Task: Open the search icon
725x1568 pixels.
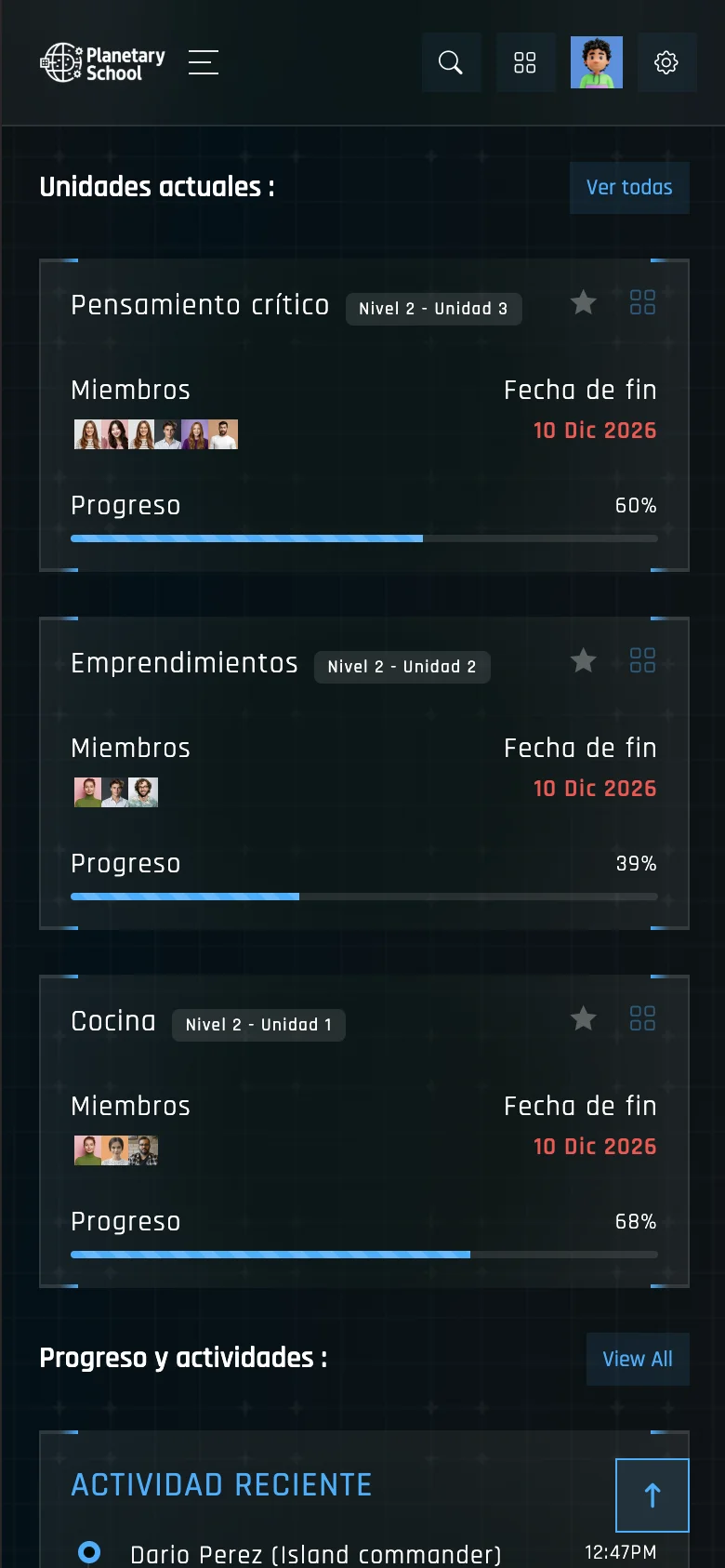Action: pos(451,62)
